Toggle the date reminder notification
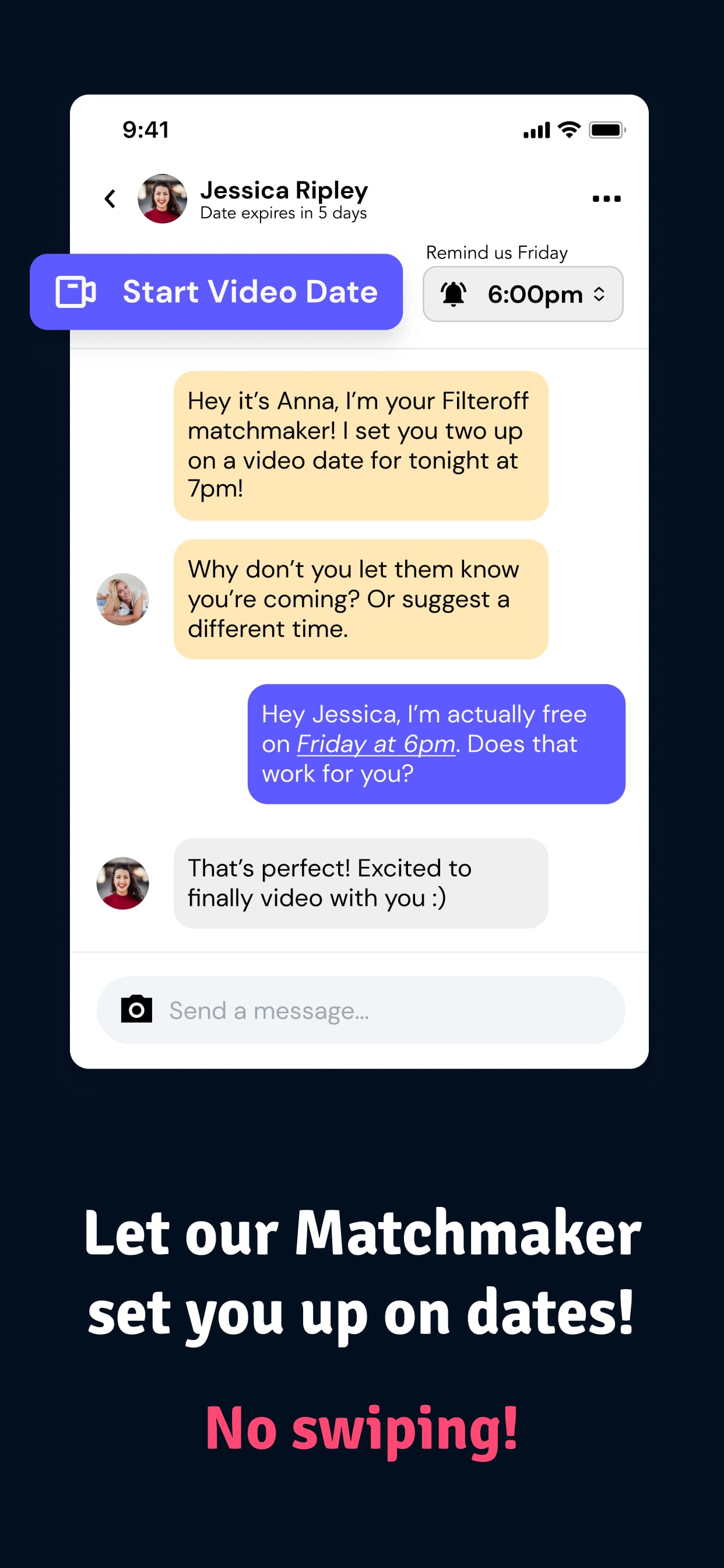The image size is (724, 1568). point(454,294)
